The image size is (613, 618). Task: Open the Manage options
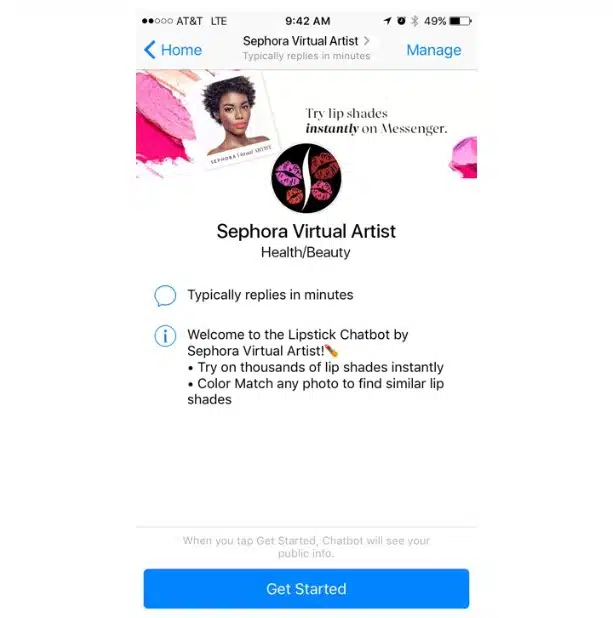click(x=433, y=50)
